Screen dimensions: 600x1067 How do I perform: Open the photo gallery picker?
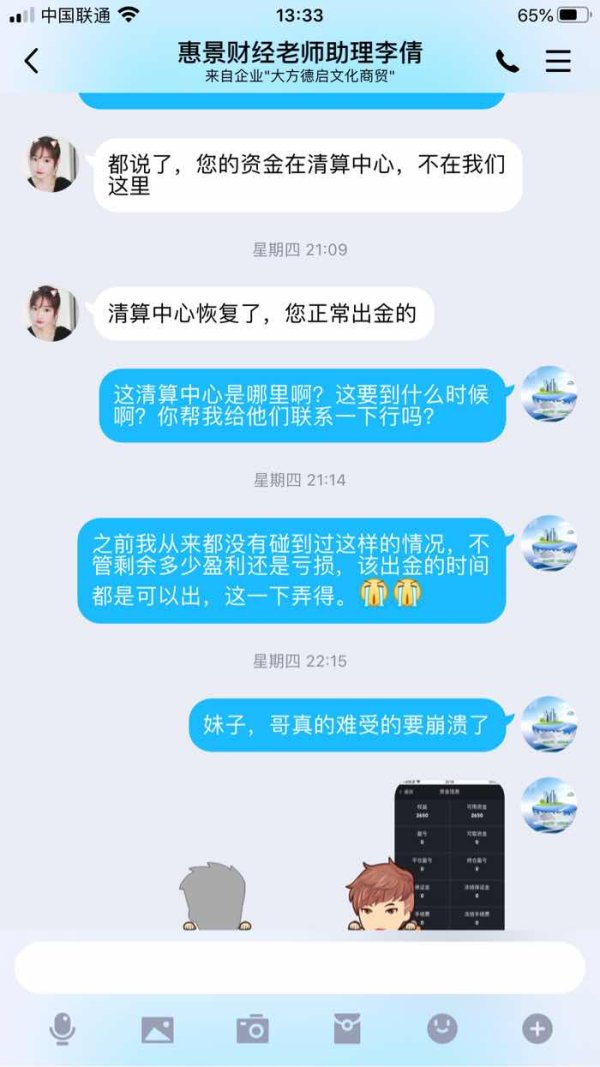(157, 1030)
